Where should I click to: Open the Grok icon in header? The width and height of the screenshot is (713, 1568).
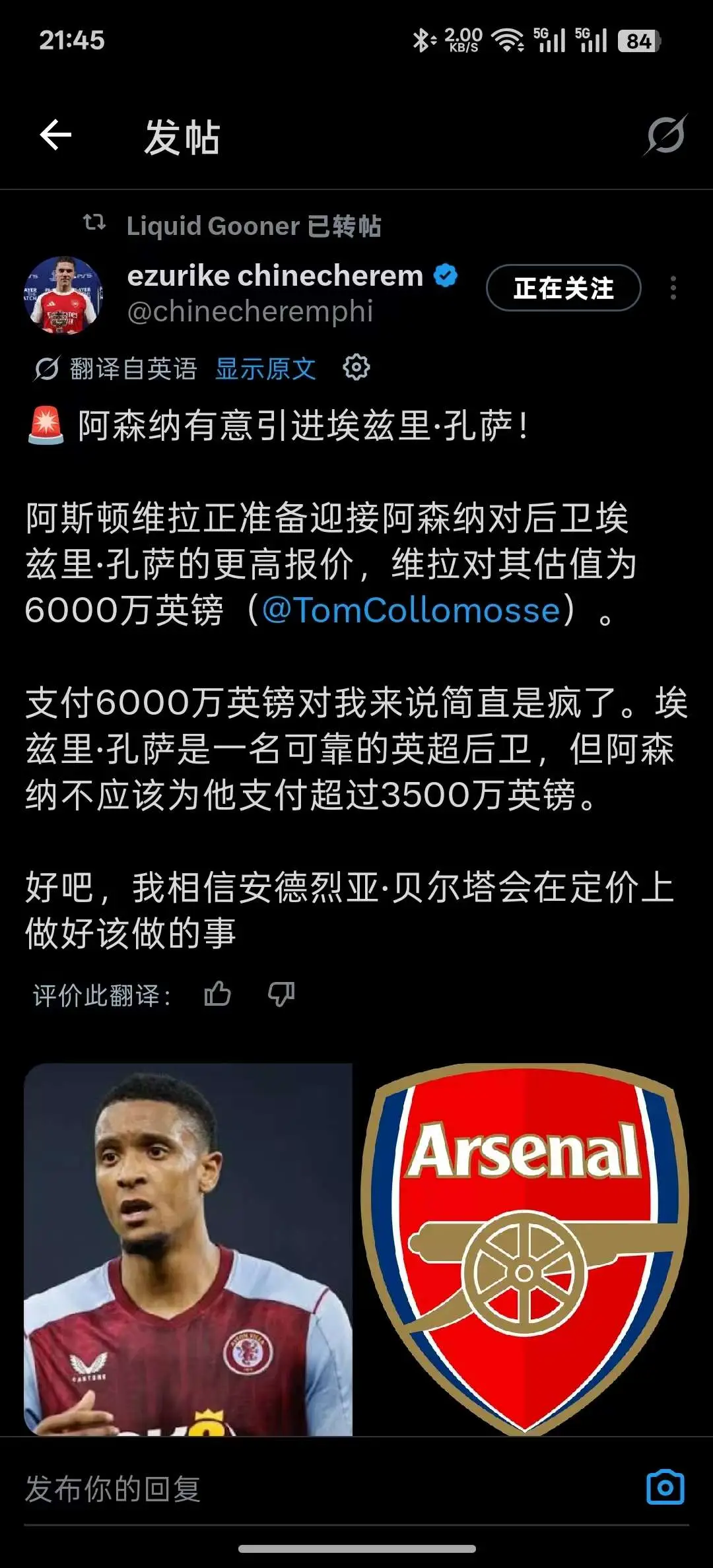[665, 135]
